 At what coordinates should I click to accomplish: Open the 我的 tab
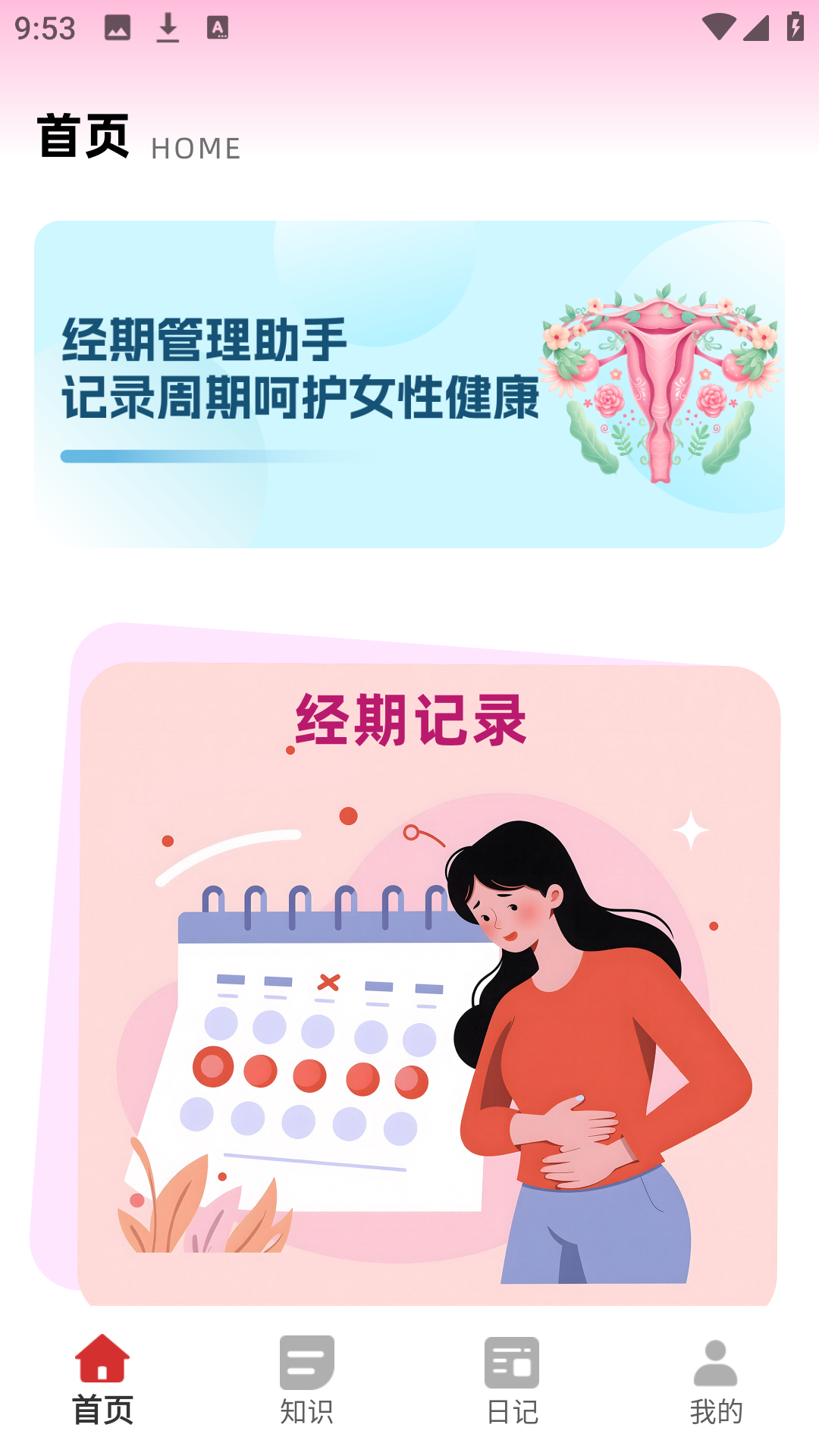[x=716, y=1379]
